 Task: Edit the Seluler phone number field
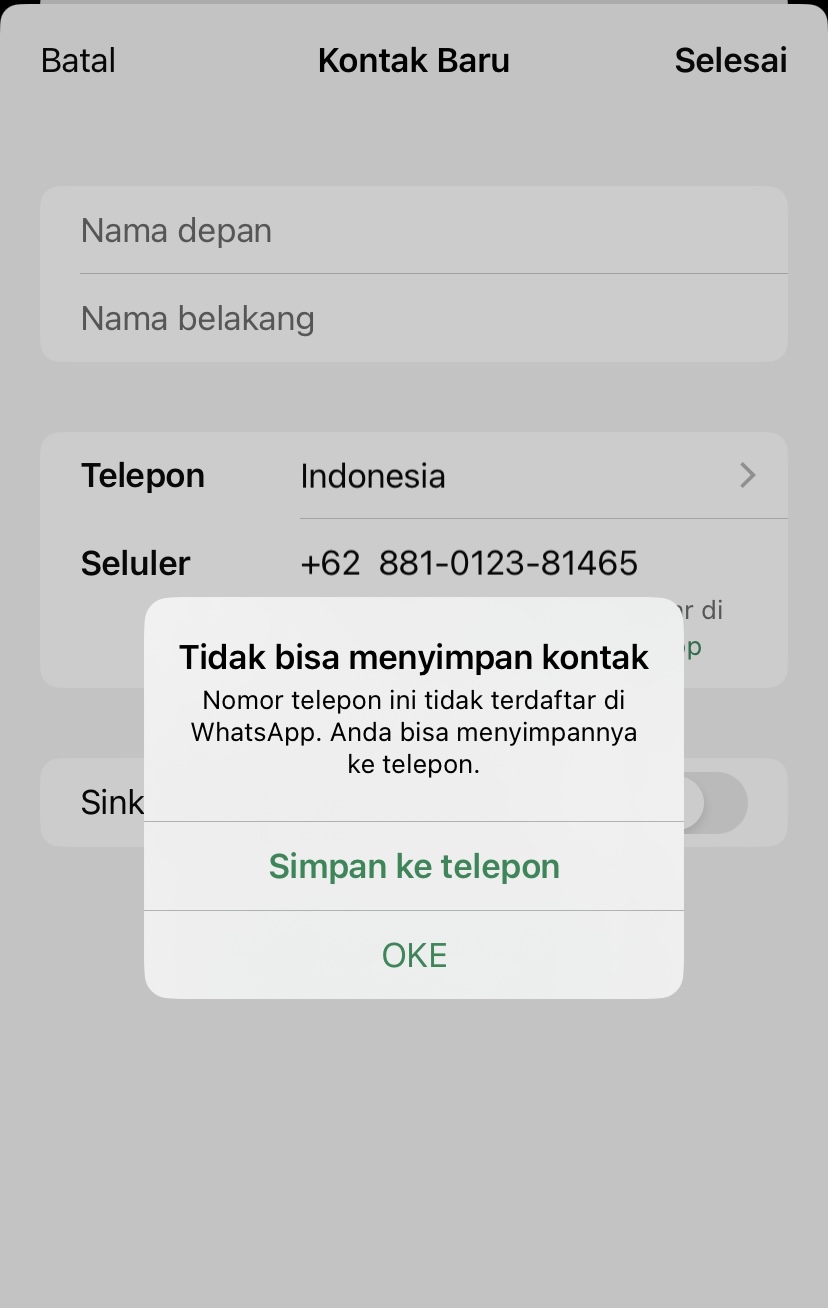(508, 563)
